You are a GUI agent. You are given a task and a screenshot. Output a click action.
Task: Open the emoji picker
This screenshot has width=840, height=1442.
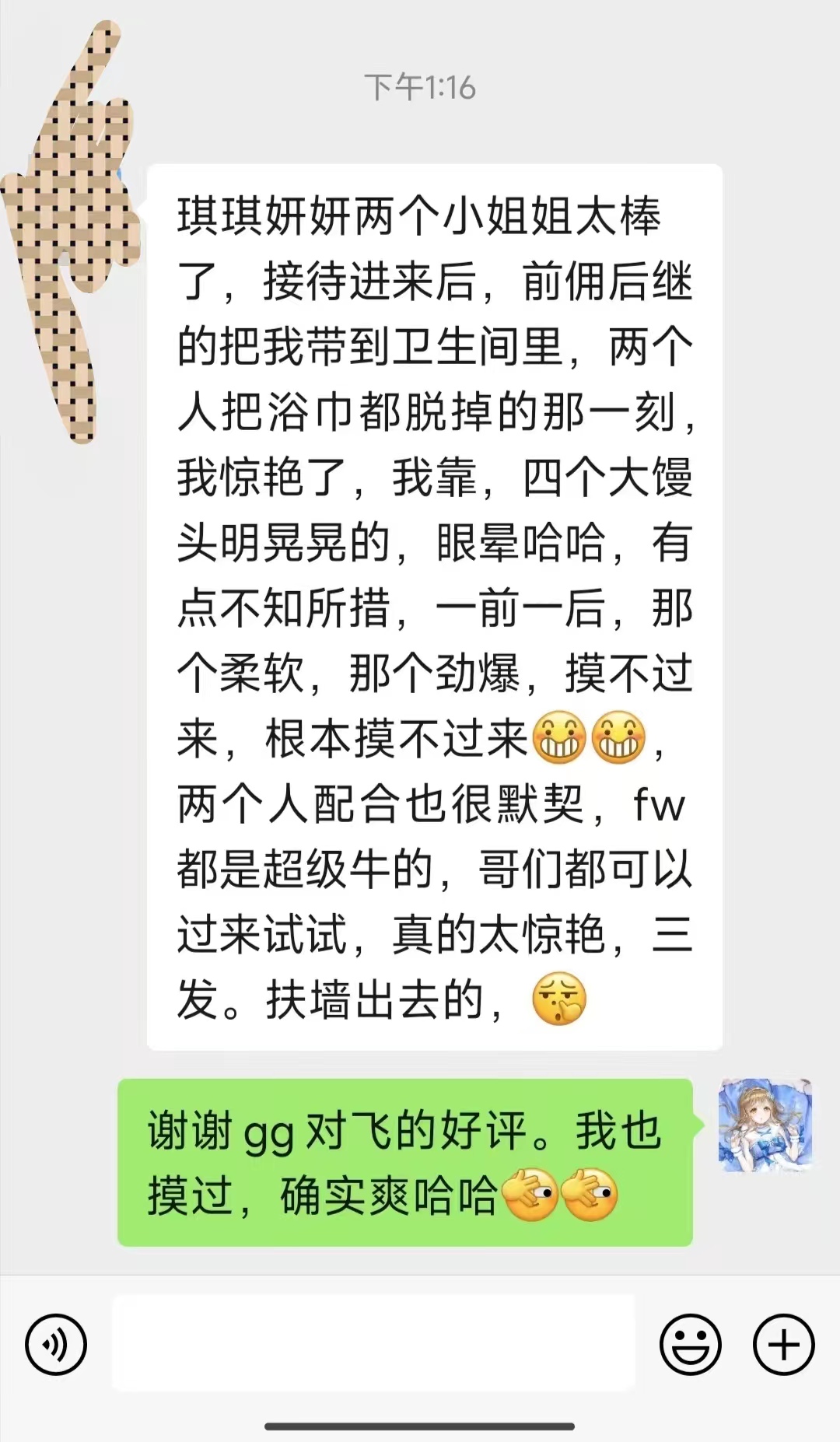coord(690,1344)
